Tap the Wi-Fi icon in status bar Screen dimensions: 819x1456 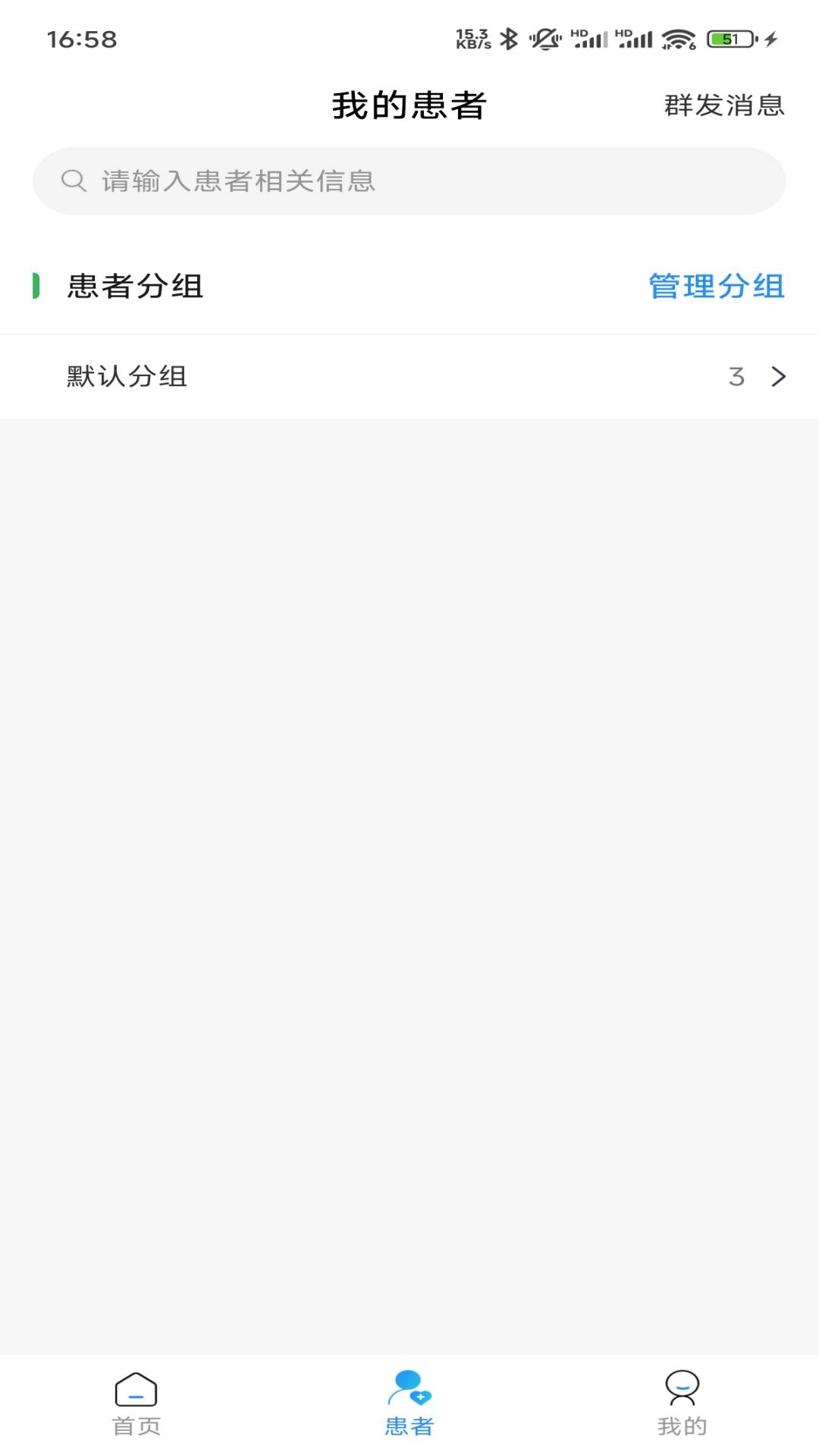tap(677, 39)
